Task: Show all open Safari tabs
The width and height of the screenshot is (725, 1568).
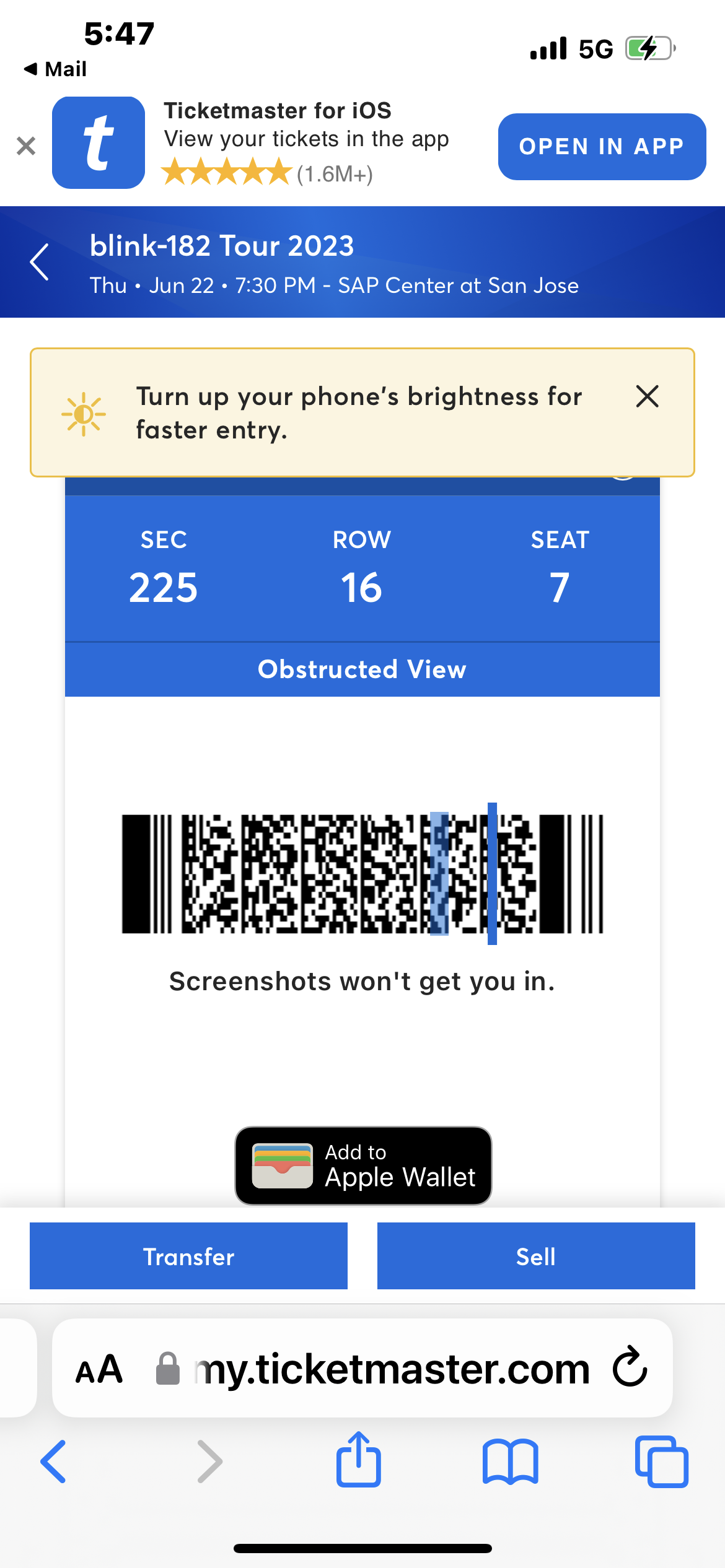Action: click(x=661, y=1461)
